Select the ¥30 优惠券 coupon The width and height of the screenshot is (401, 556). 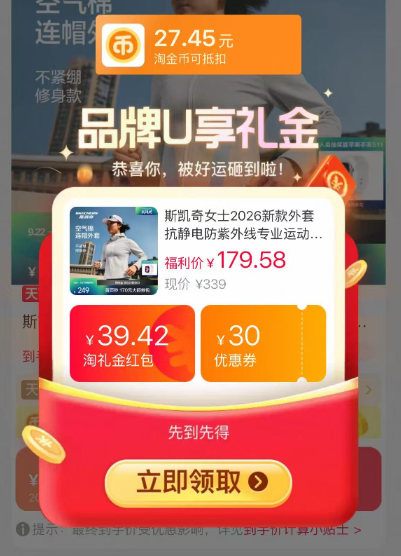pyautogui.click(x=263, y=343)
